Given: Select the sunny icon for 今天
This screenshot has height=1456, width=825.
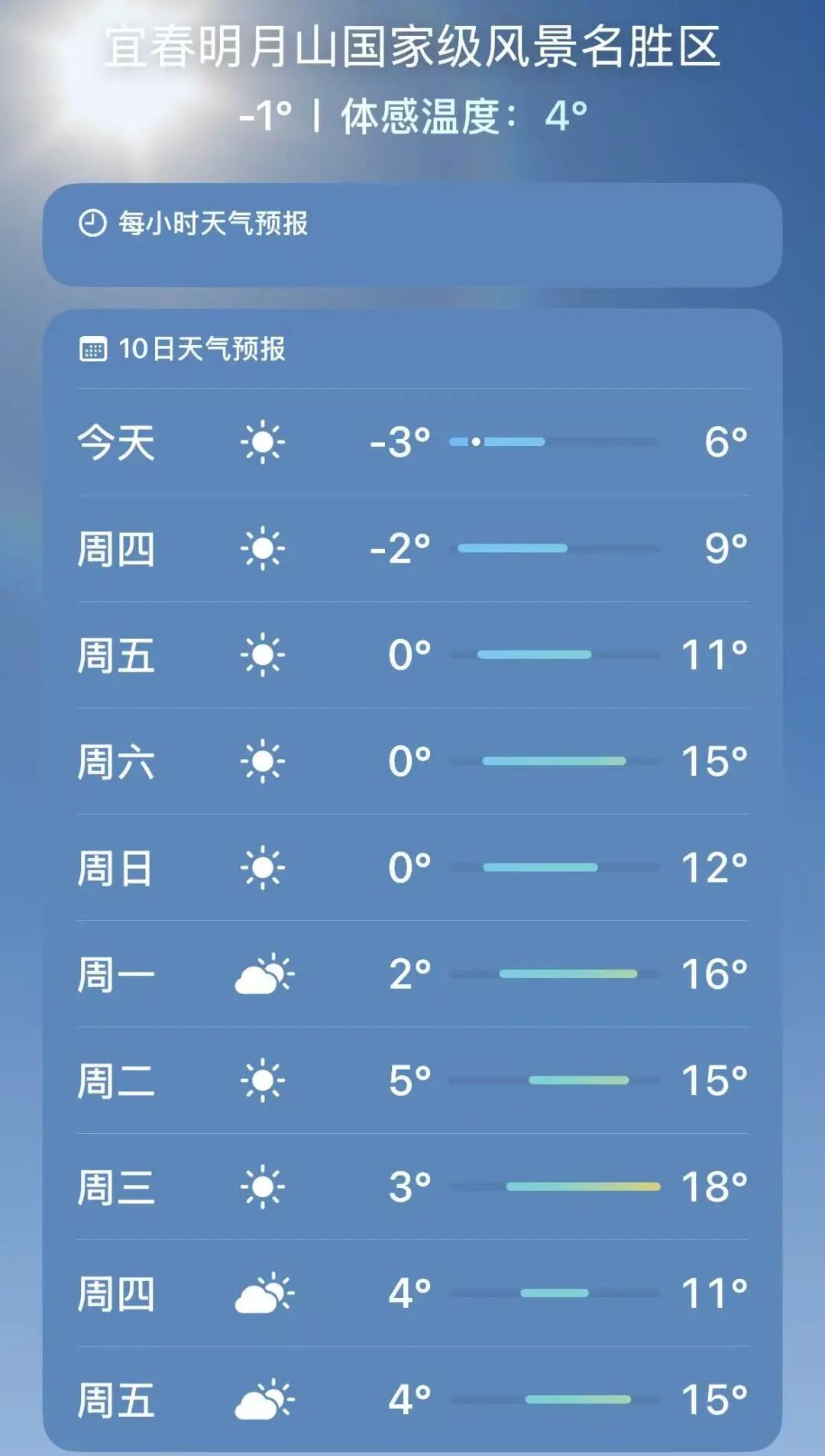Looking at the screenshot, I should click(265, 441).
